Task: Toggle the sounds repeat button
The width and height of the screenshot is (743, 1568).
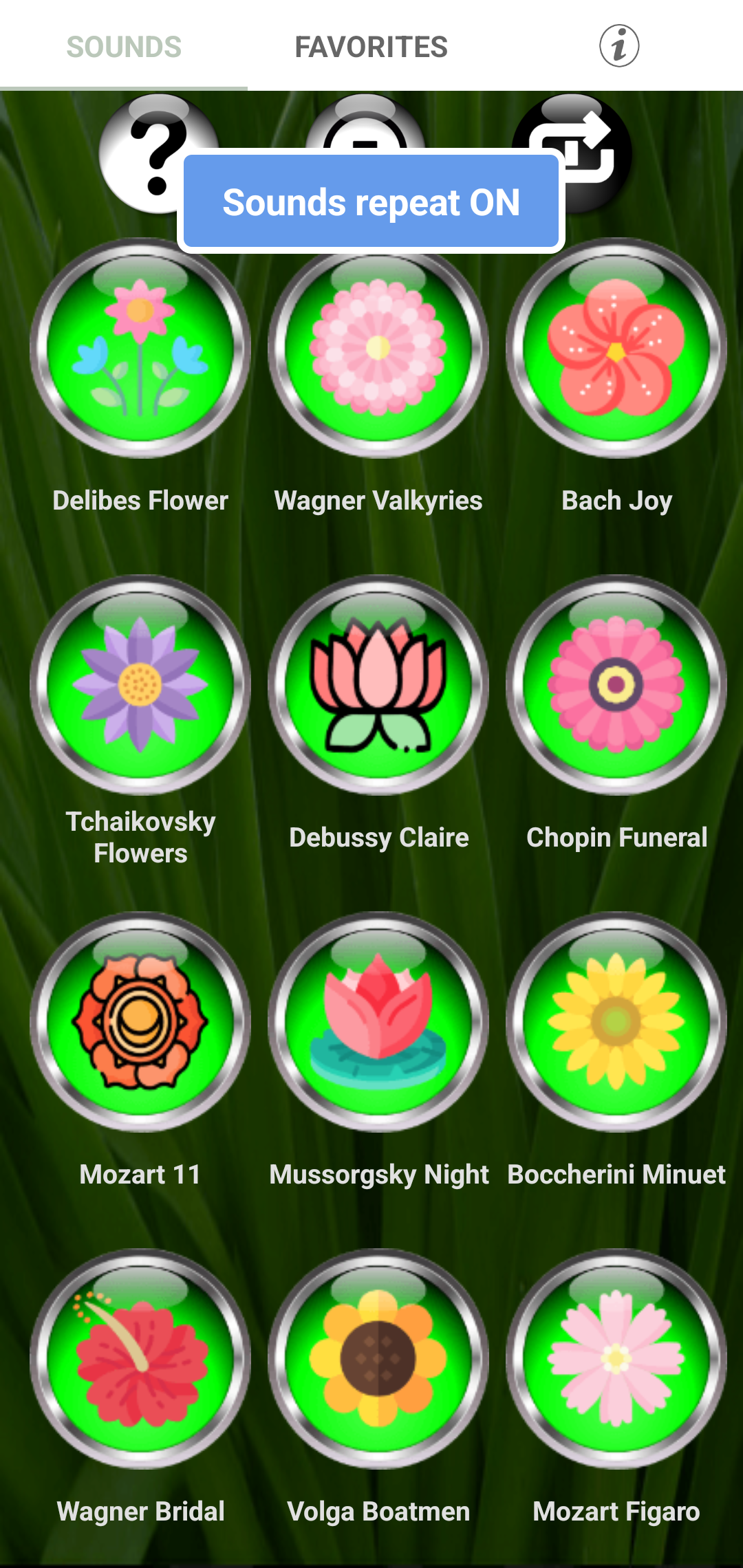Action: [x=592, y=124]
